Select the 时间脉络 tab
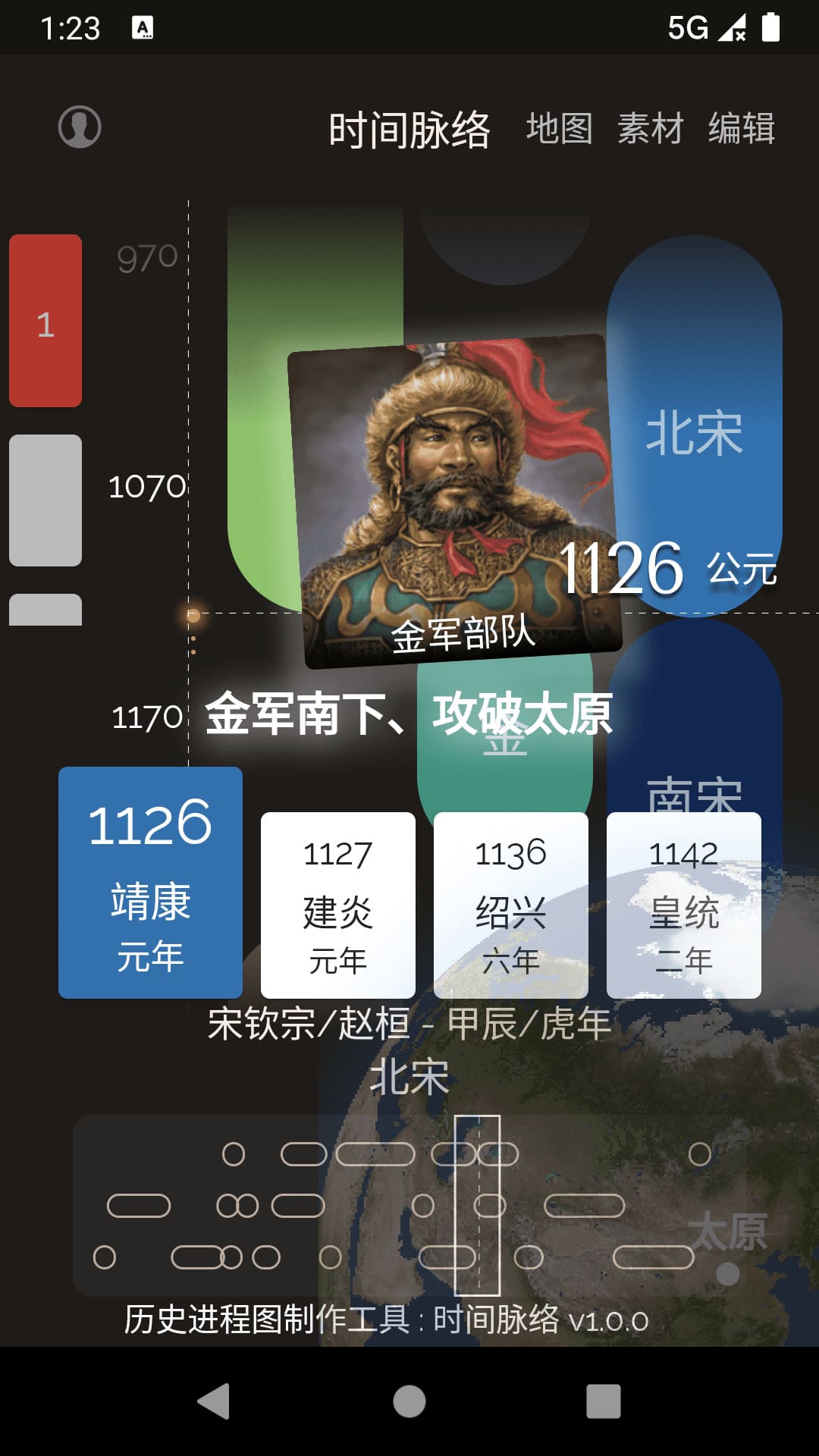This screenshot has width=819, height=1456. [x=409, y=130]
